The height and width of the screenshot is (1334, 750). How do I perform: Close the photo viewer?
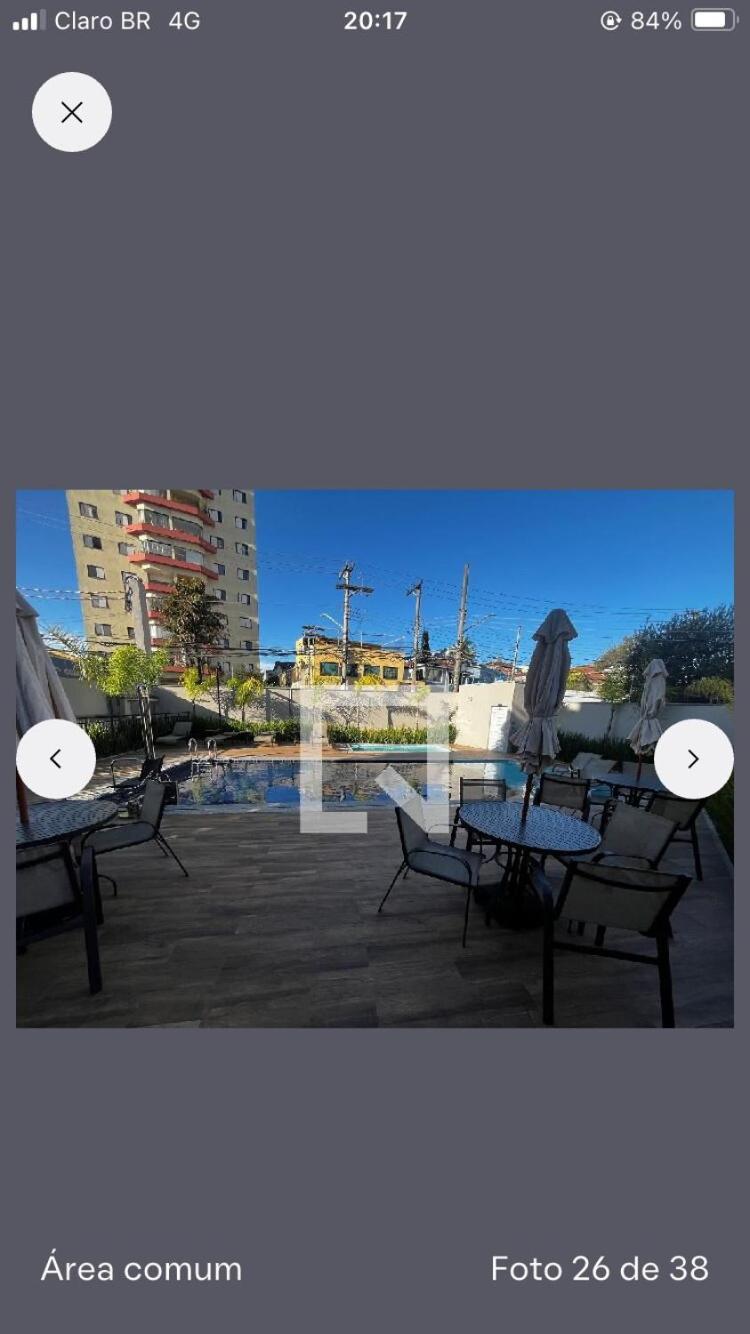tap(72, 112)
